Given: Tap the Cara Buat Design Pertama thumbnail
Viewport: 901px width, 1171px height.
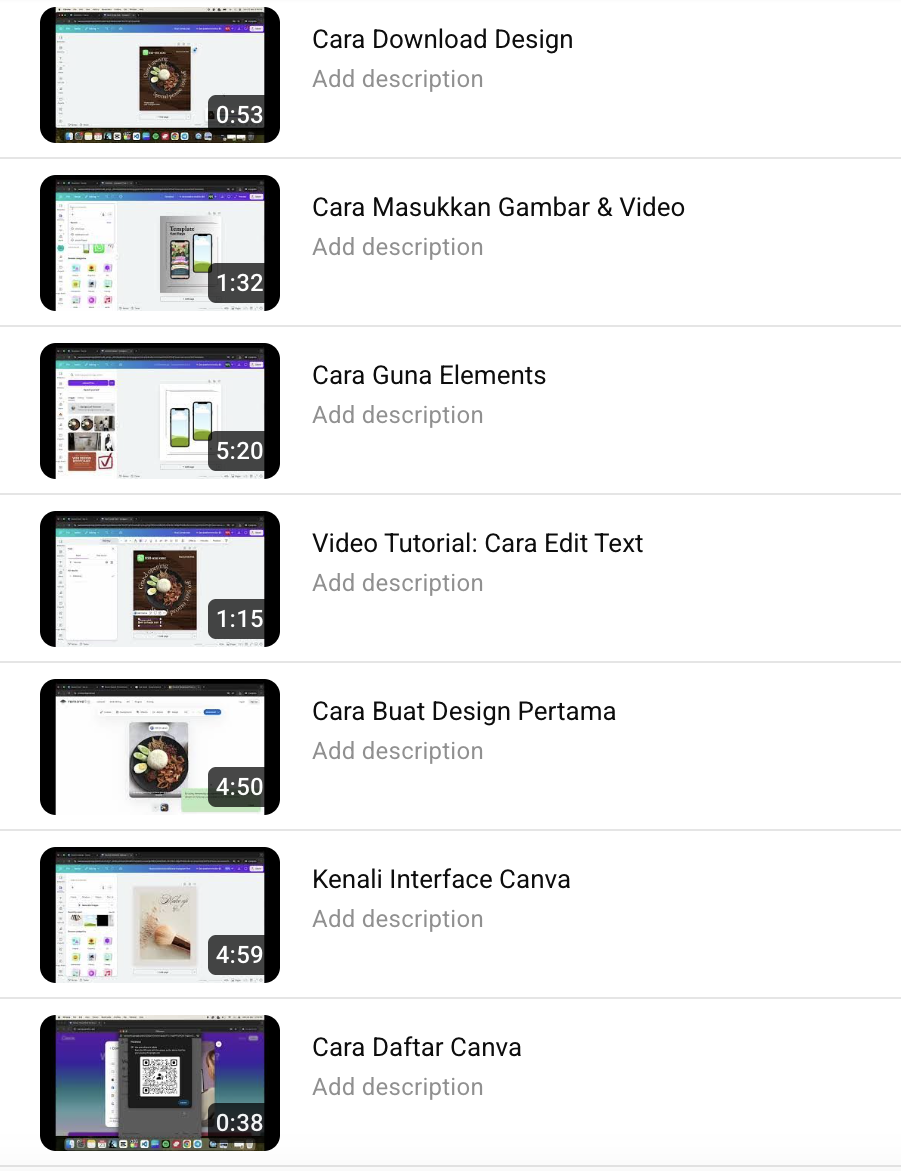Looking at the screenshot, I should [160, 747].
